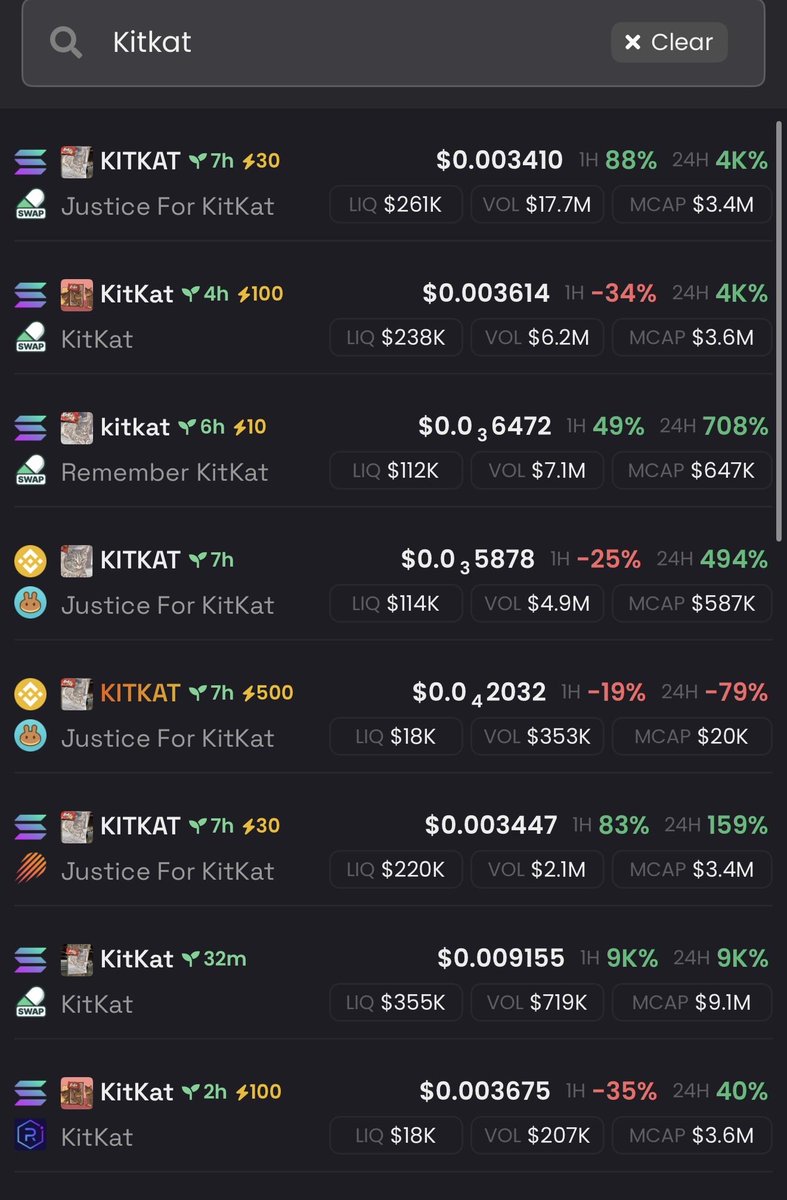Open the KitKat result priced $0.003675
Viewport: 787px width, 1200px height.
click(392, 1114)
